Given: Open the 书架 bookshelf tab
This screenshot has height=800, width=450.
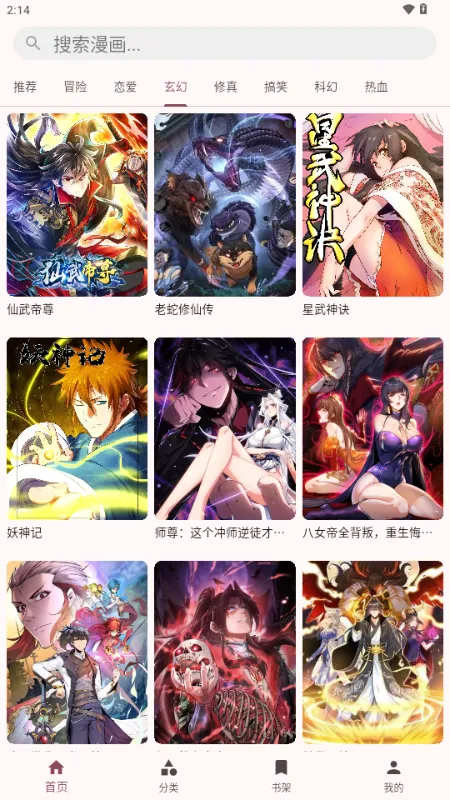Looking at the screenshot, I should click(x=281, y=776).
